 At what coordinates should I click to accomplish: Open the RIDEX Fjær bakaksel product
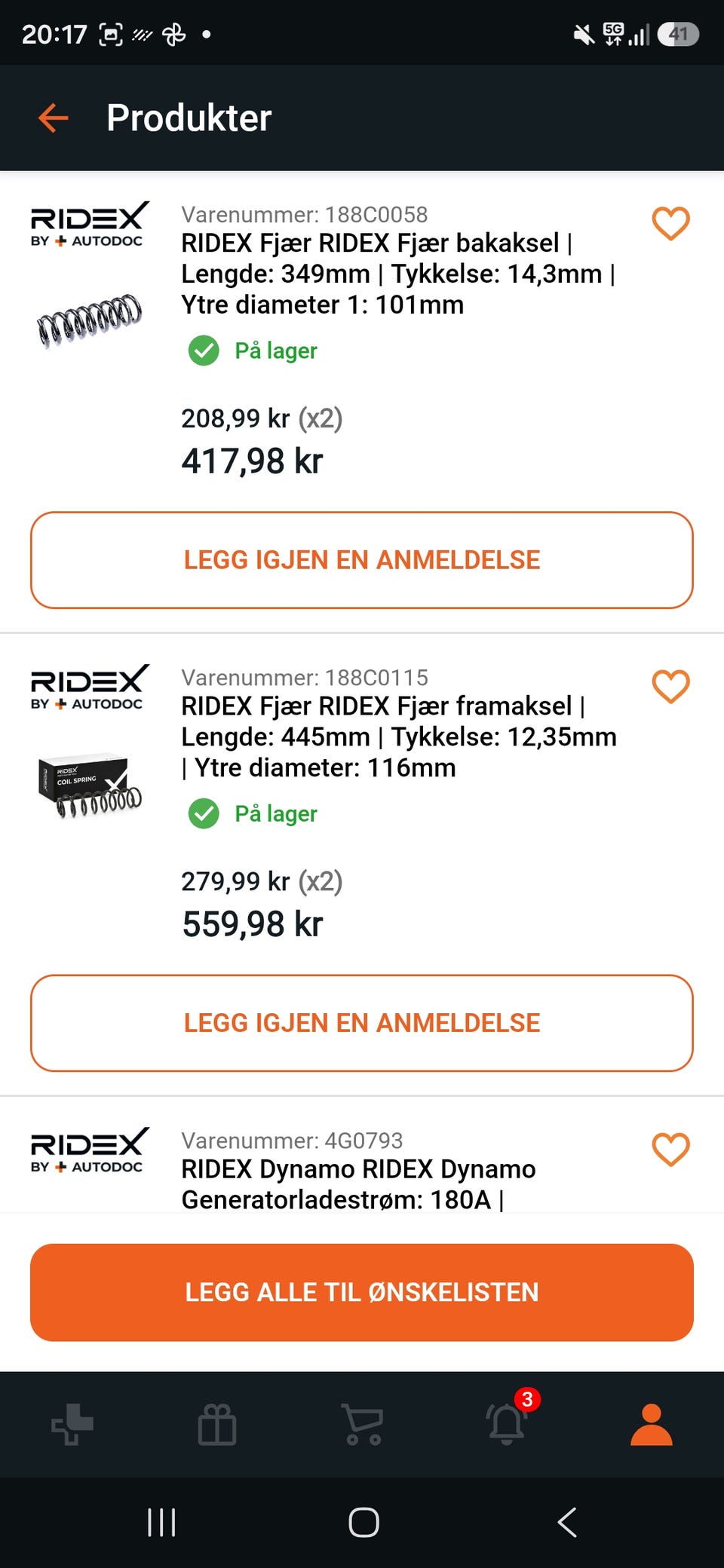point(397,274)
